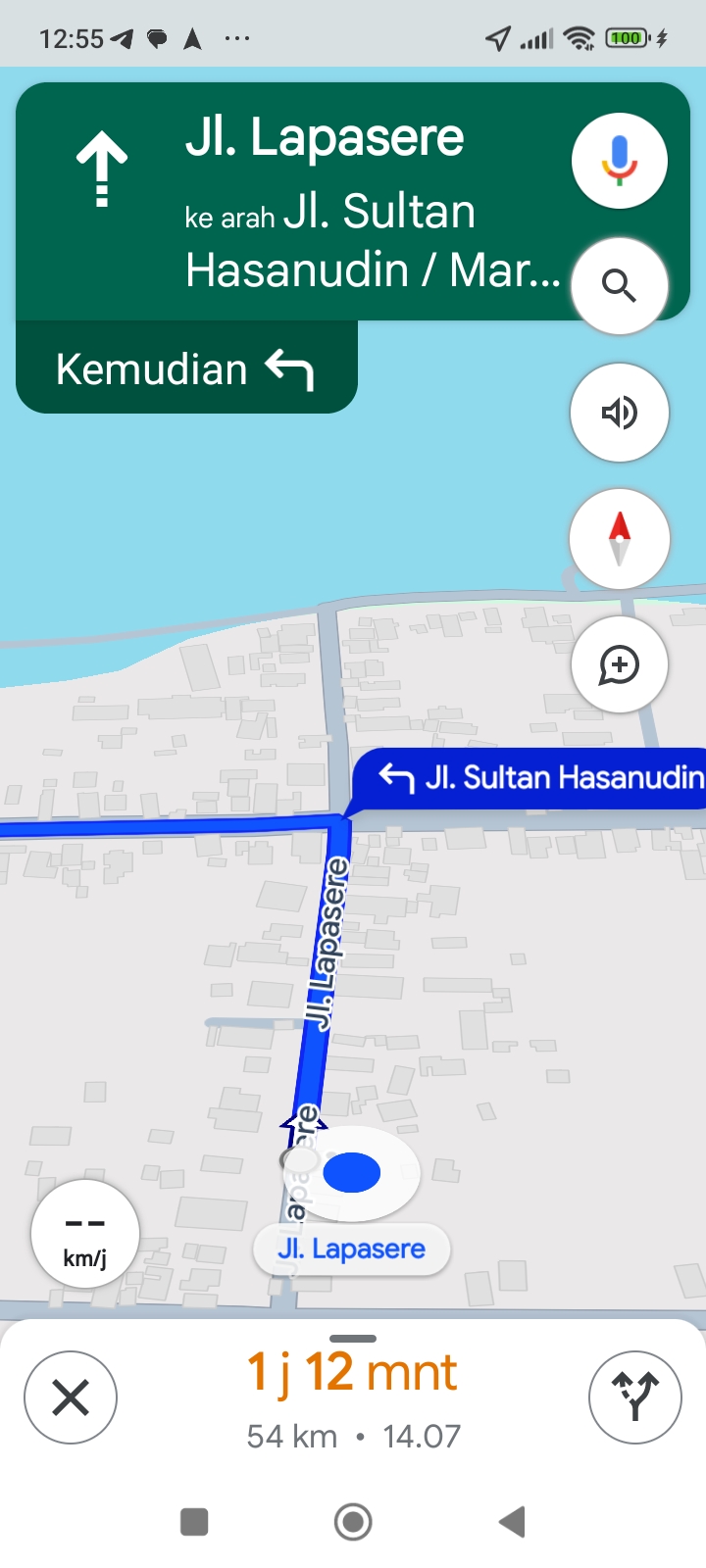Go to the home screen

tap(353, 1522)
